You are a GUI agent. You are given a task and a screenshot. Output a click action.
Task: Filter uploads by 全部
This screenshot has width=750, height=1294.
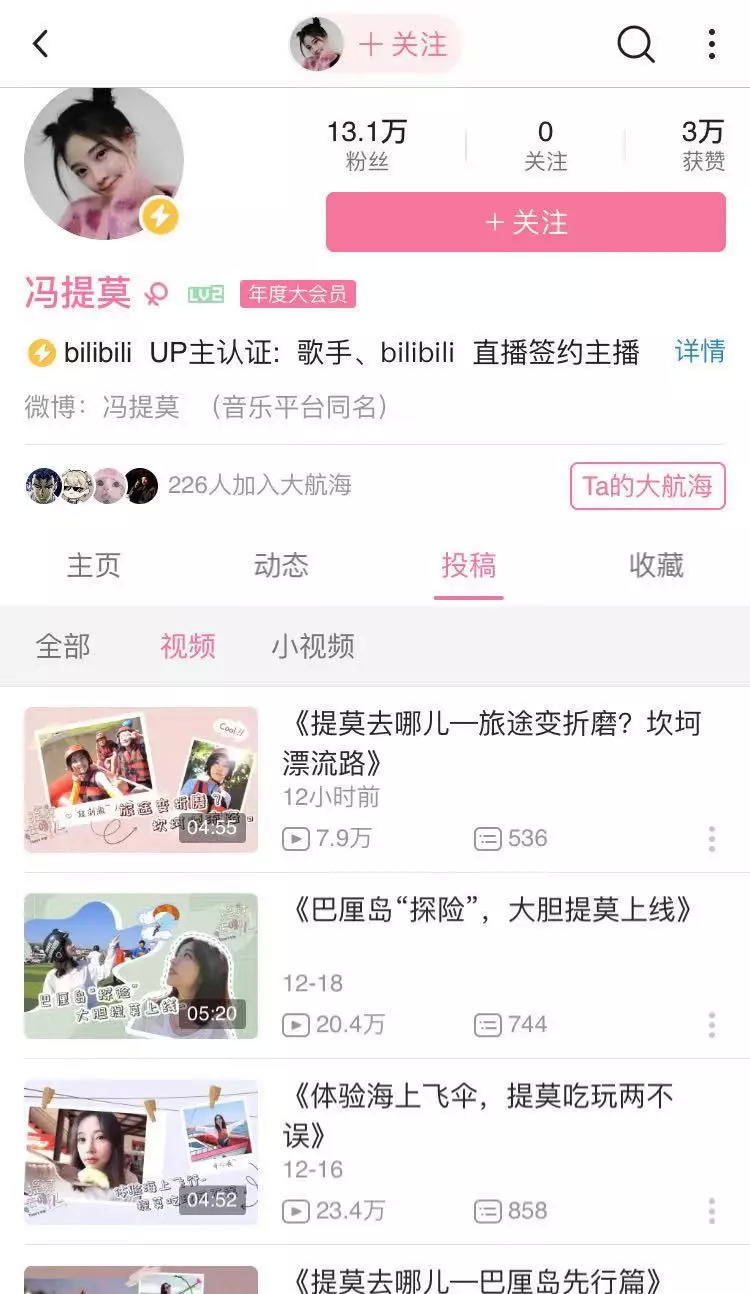click(x=63, y=646)
